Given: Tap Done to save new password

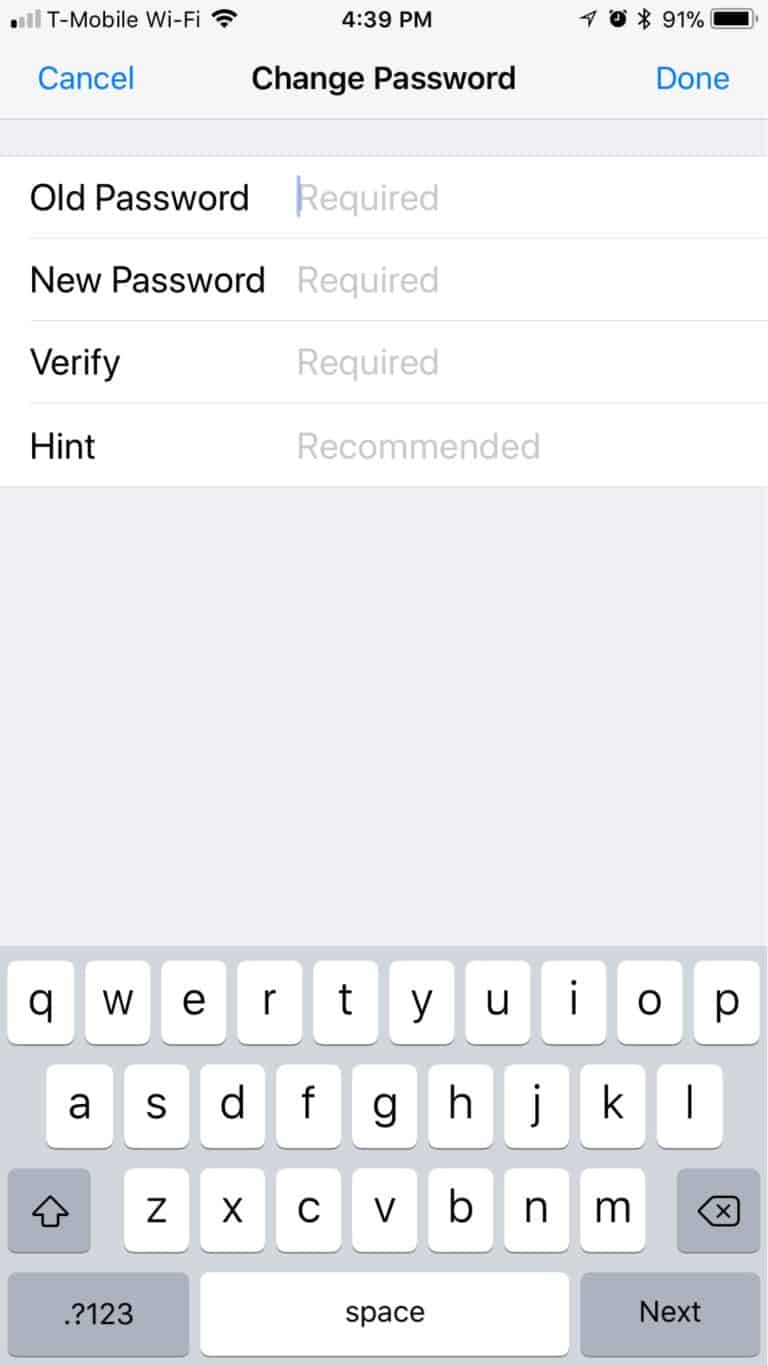Looking at the screenshot, I should click(x=692, y=78).
